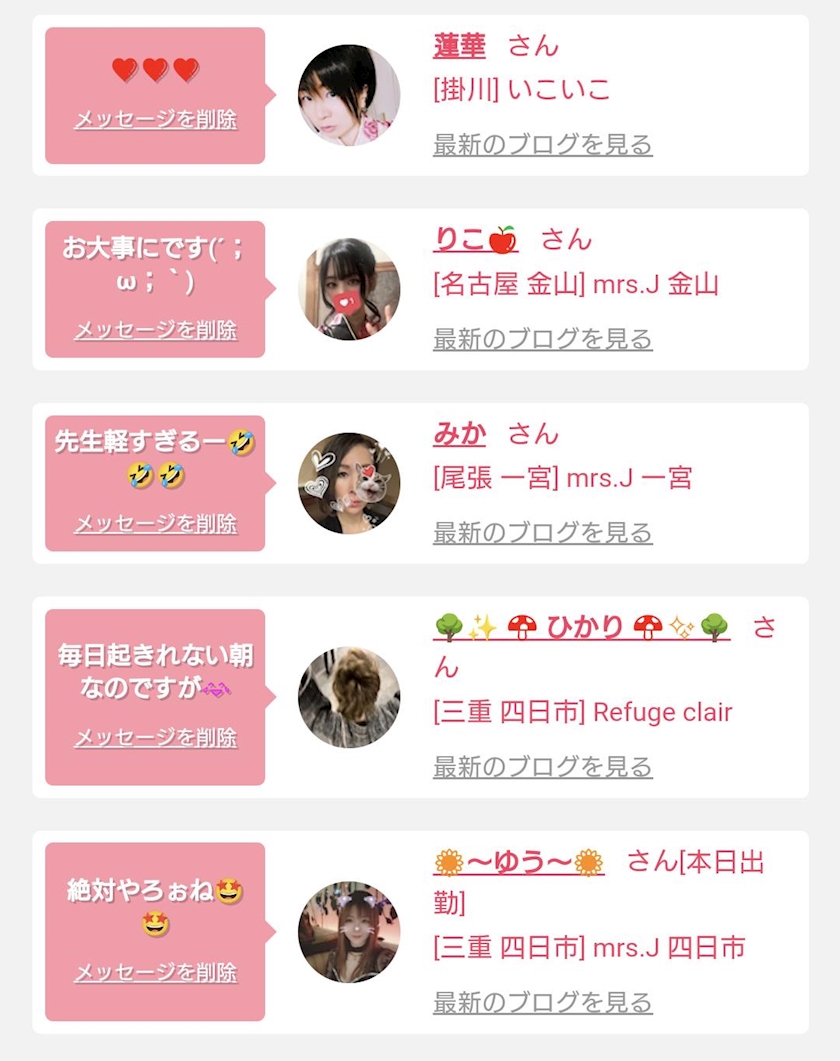Delete the 毎日起きれない朝 message

pos(155,738)
